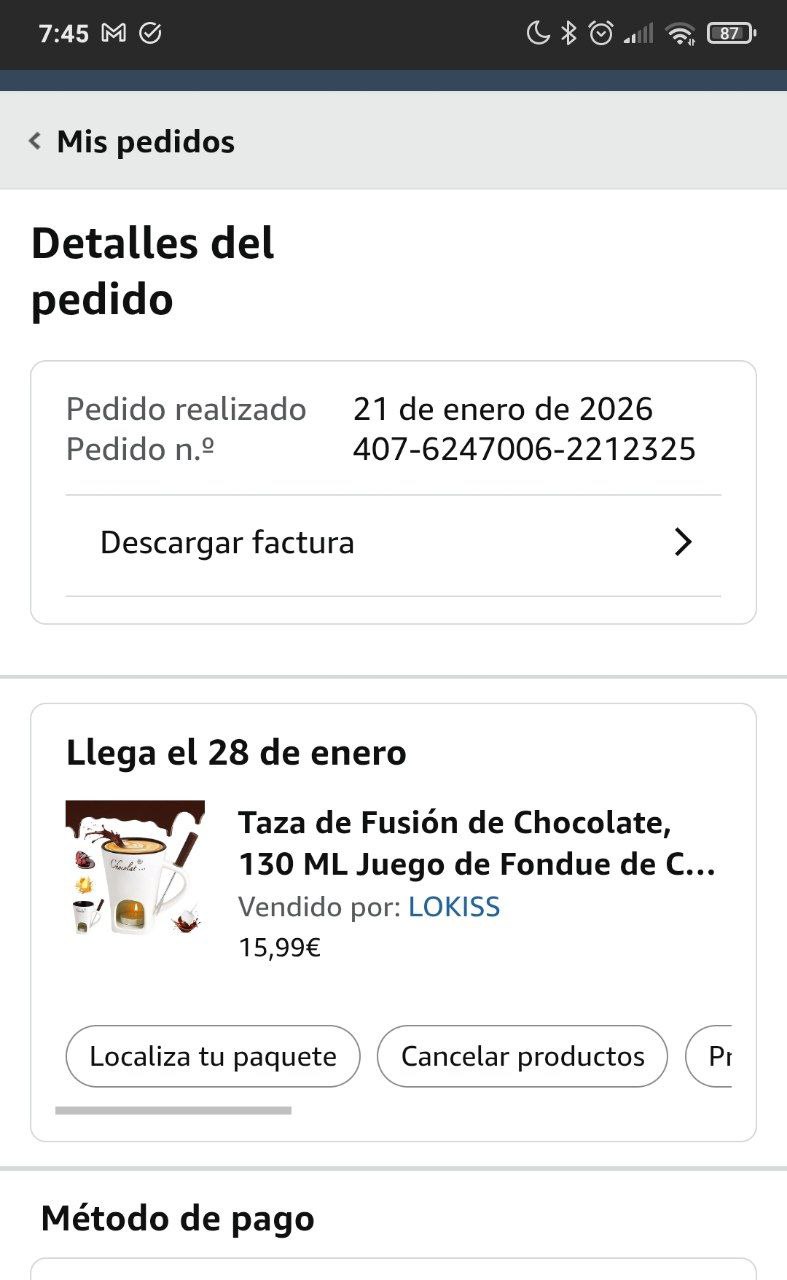Visit the LOKISS seller page
The width and height of the screenshot is (787, 1280).
click(x=454, y=908)
